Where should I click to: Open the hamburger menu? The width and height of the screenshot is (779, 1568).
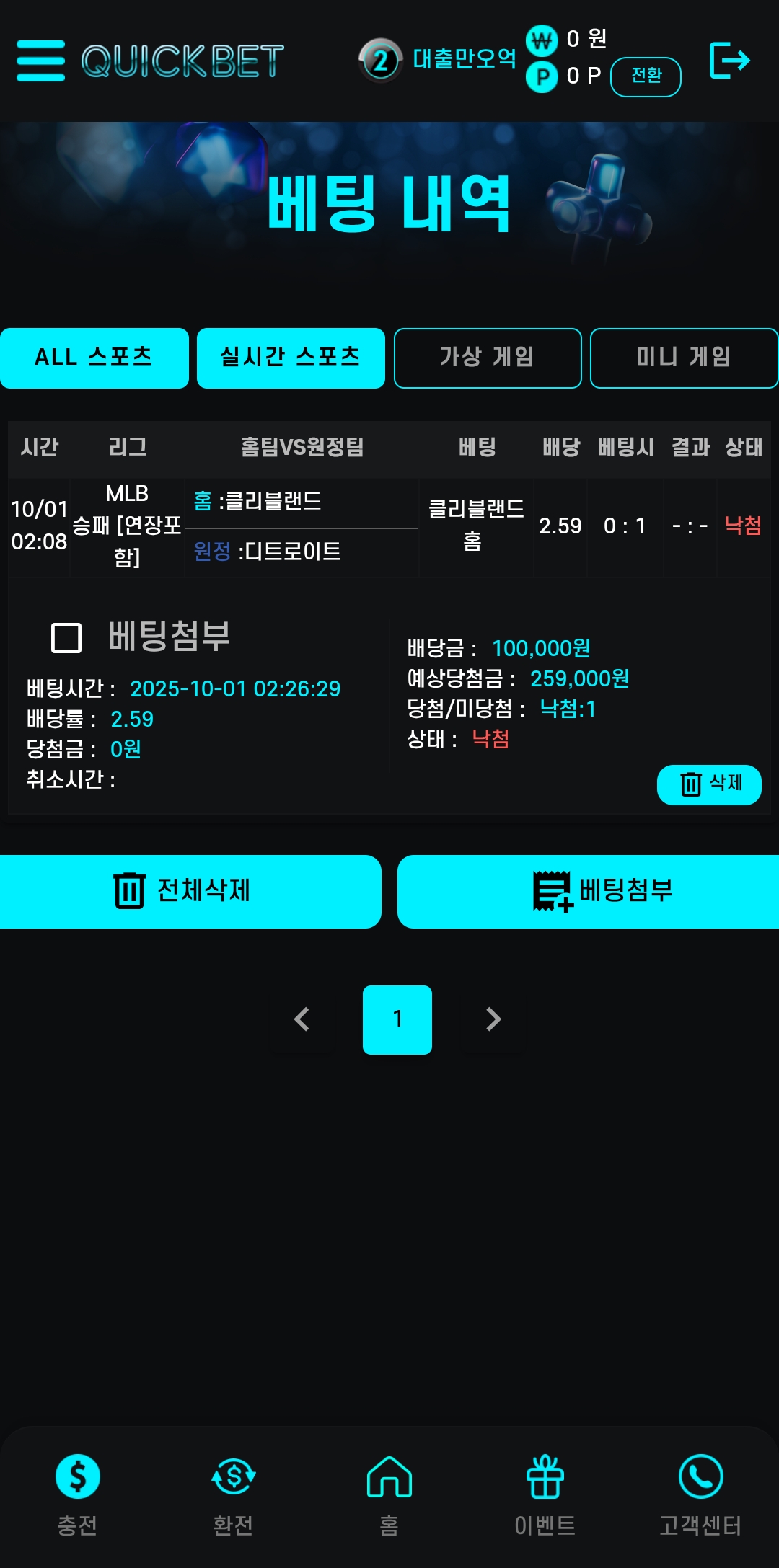[x=40, y=61]
